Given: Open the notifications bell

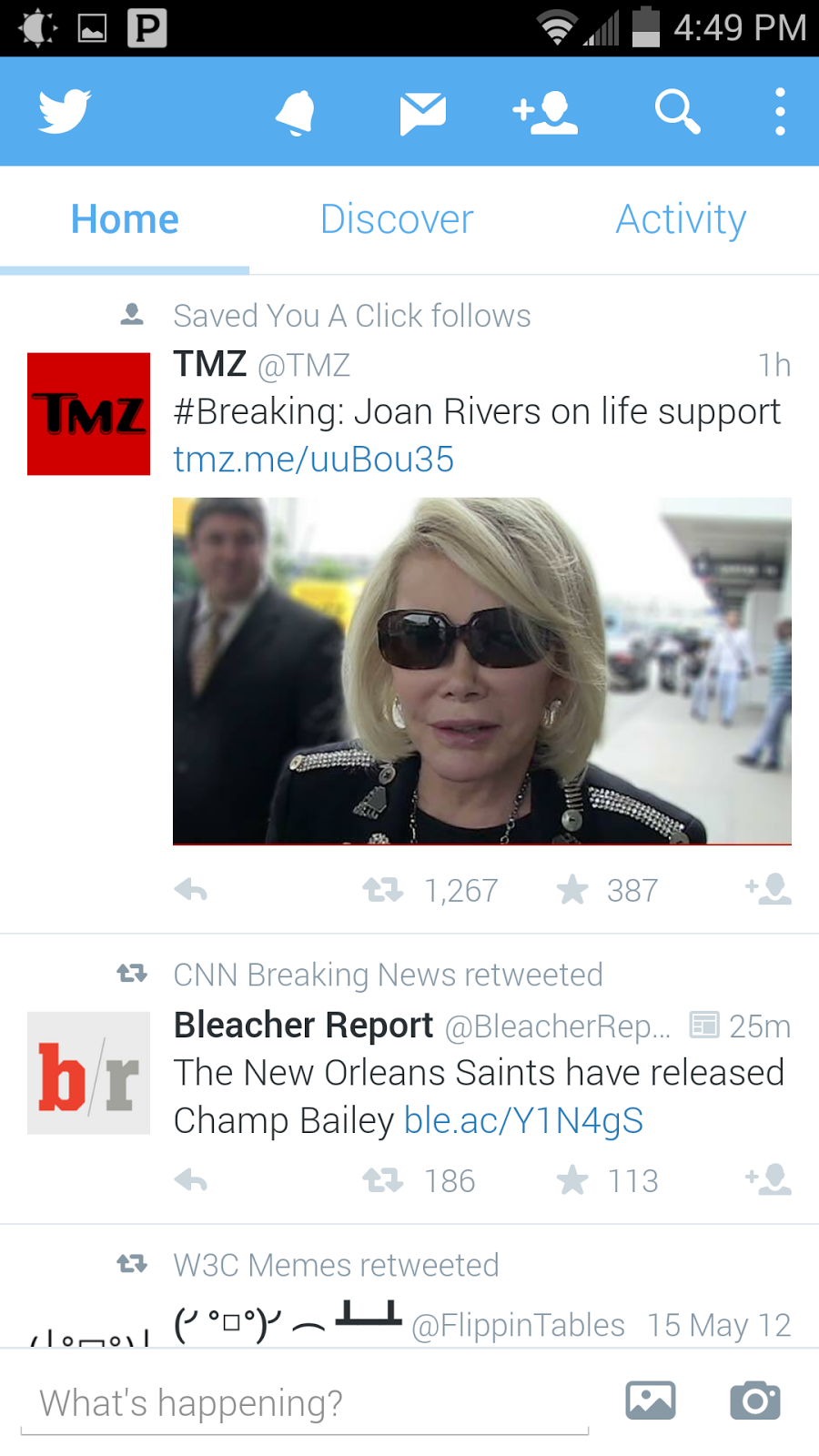Looking at the screenshot, I should click(x=296, y=113).
